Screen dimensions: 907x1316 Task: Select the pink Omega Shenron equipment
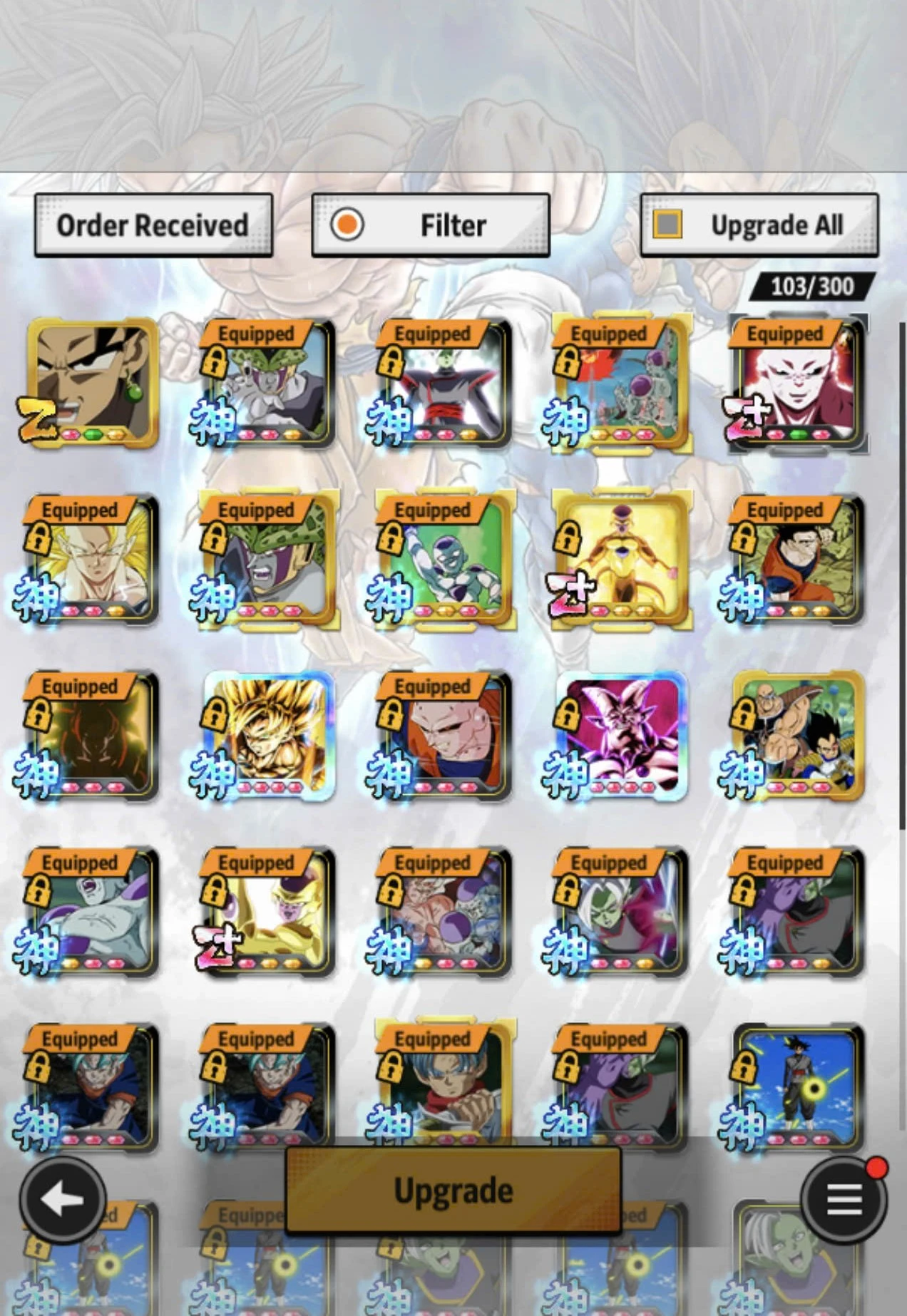[622, 736]
